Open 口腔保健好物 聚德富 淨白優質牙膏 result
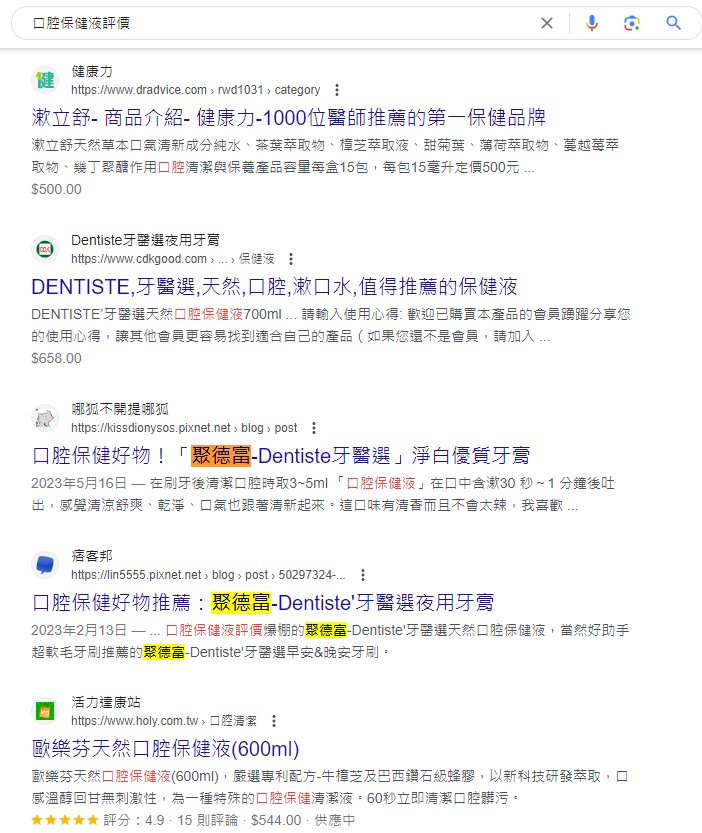Screen dimensions: 702x833 (280, 456)
